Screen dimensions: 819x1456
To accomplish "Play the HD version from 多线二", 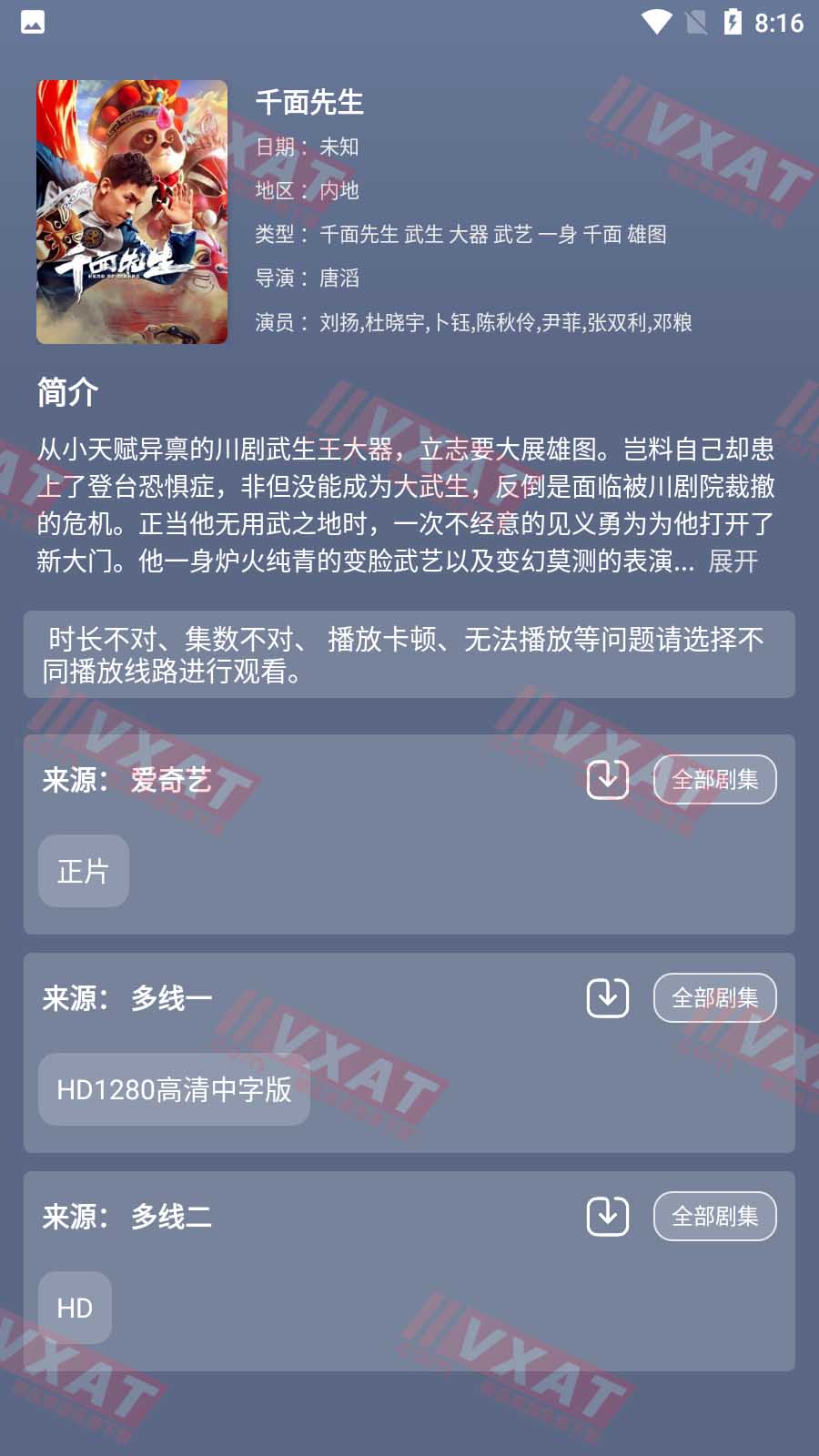I will pyautogui.click(x=75, y=1308).
